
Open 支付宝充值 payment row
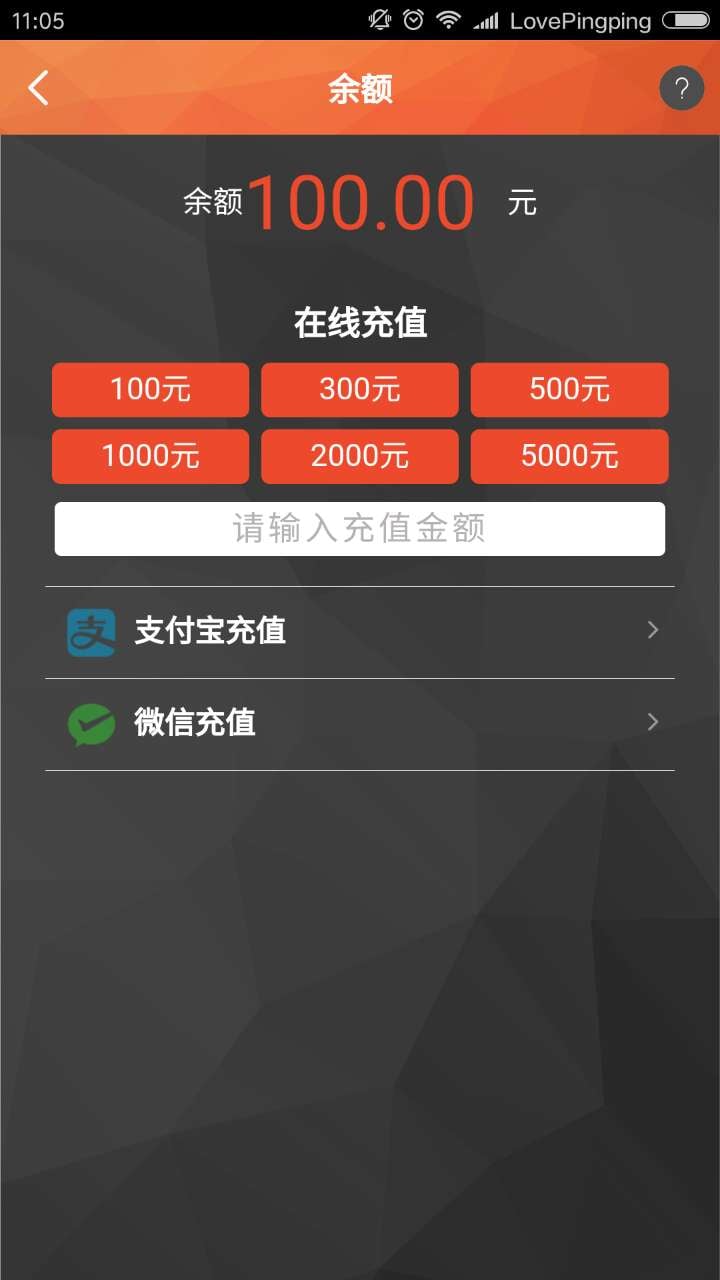360,632
